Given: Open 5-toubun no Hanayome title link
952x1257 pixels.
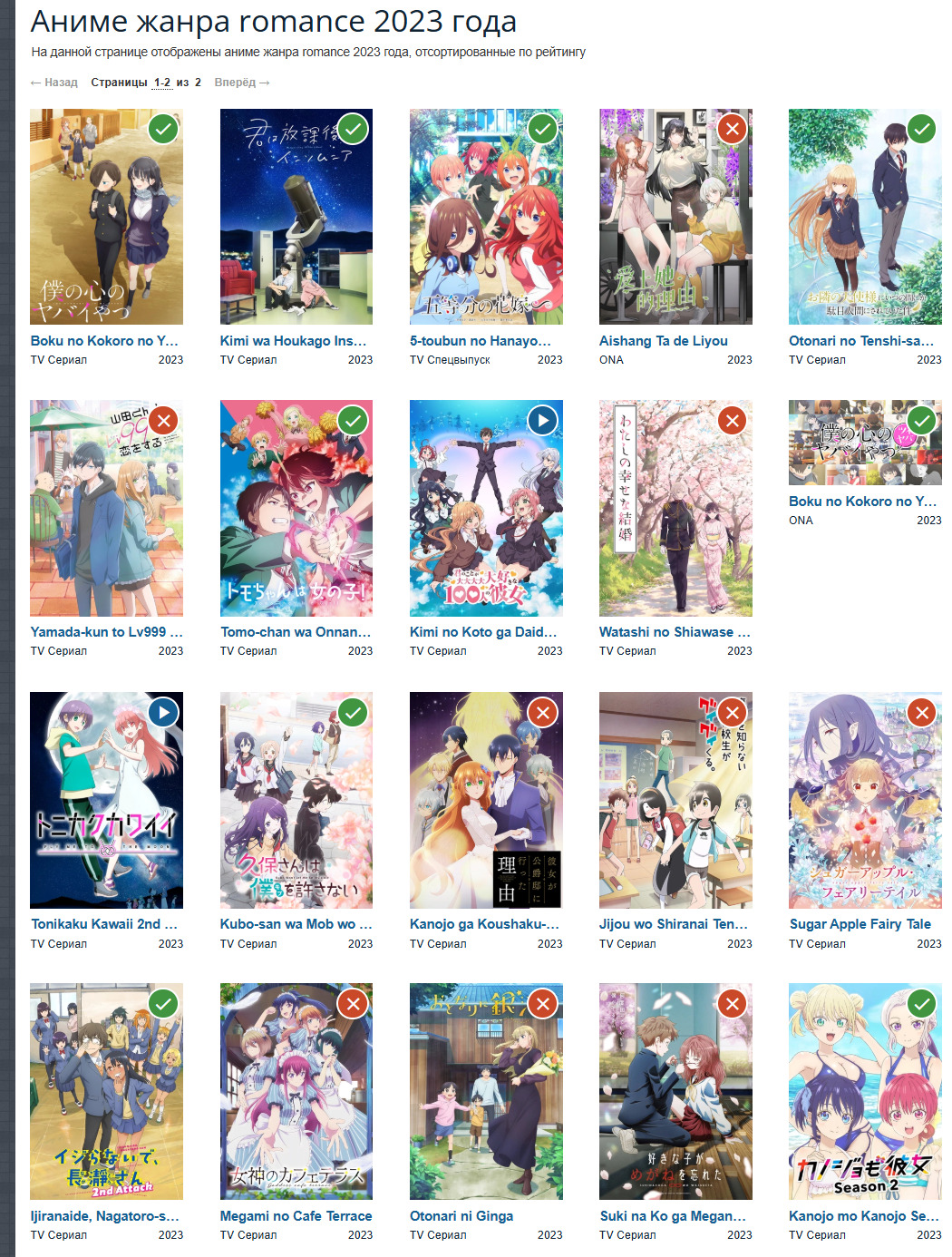Looking at the screenshot, I should [480, 341].
